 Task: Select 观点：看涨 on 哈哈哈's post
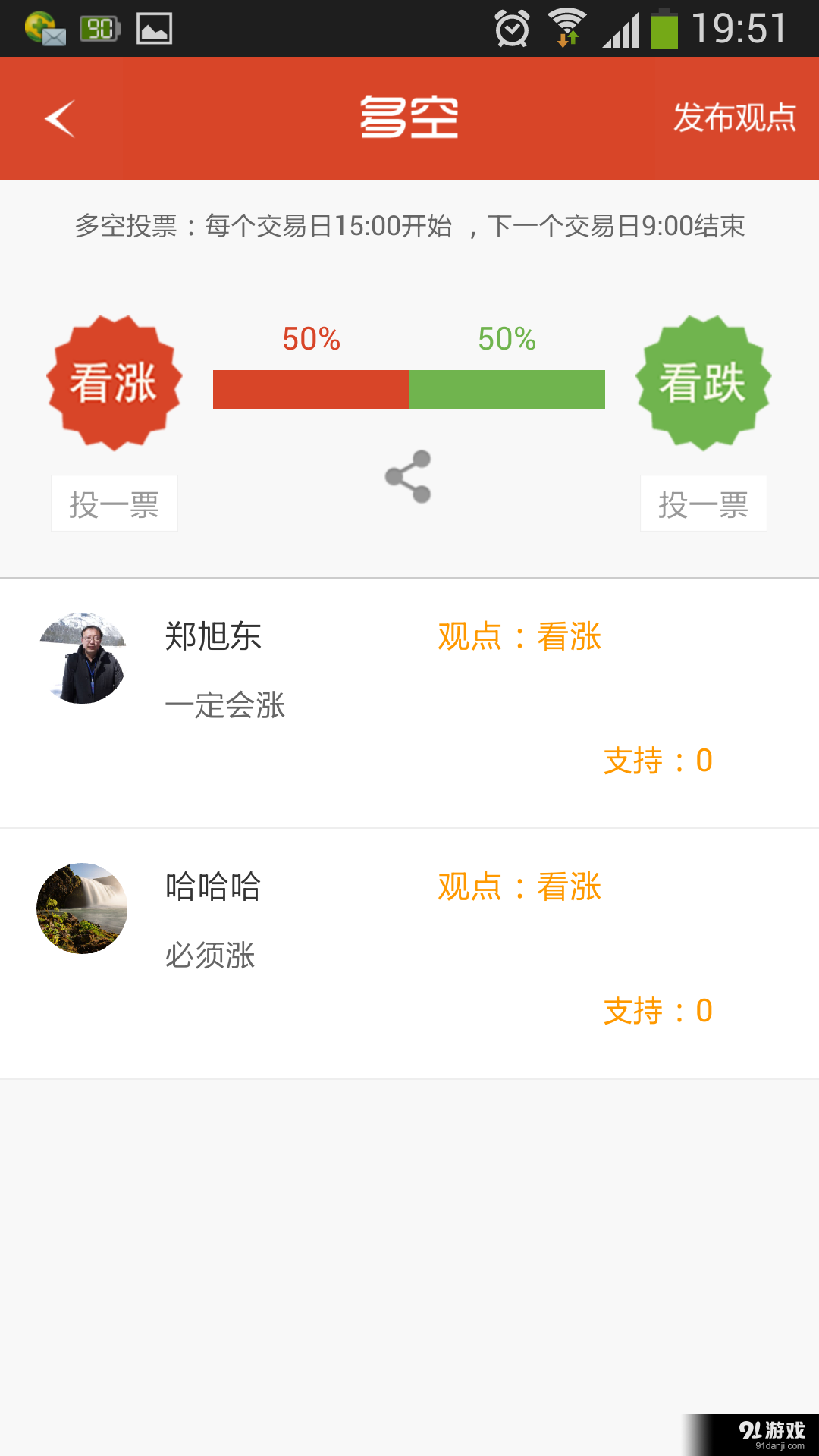519,886
